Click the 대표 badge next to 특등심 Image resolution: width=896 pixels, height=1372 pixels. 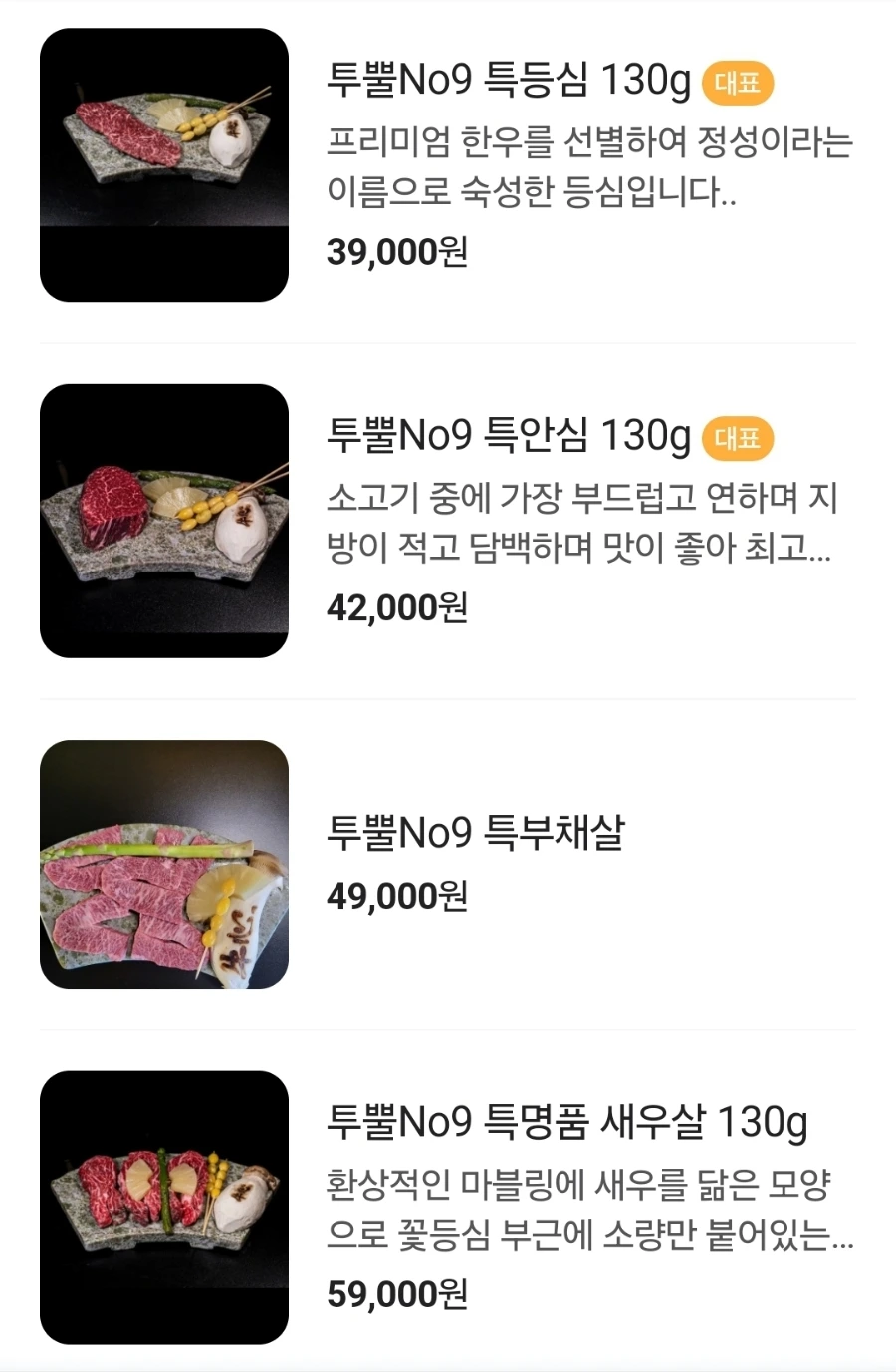pos(738,85)
